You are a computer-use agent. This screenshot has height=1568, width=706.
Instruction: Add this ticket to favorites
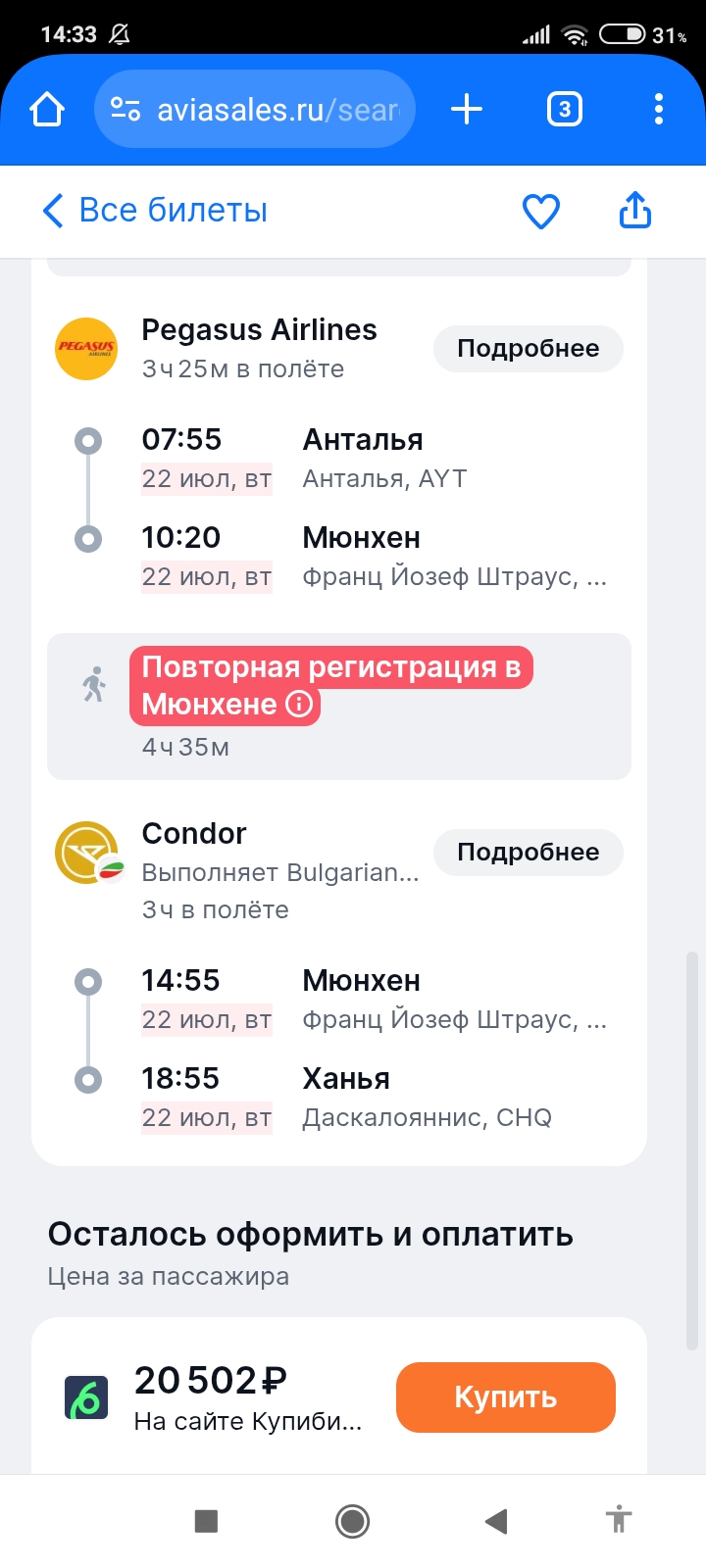click(540, 211)
